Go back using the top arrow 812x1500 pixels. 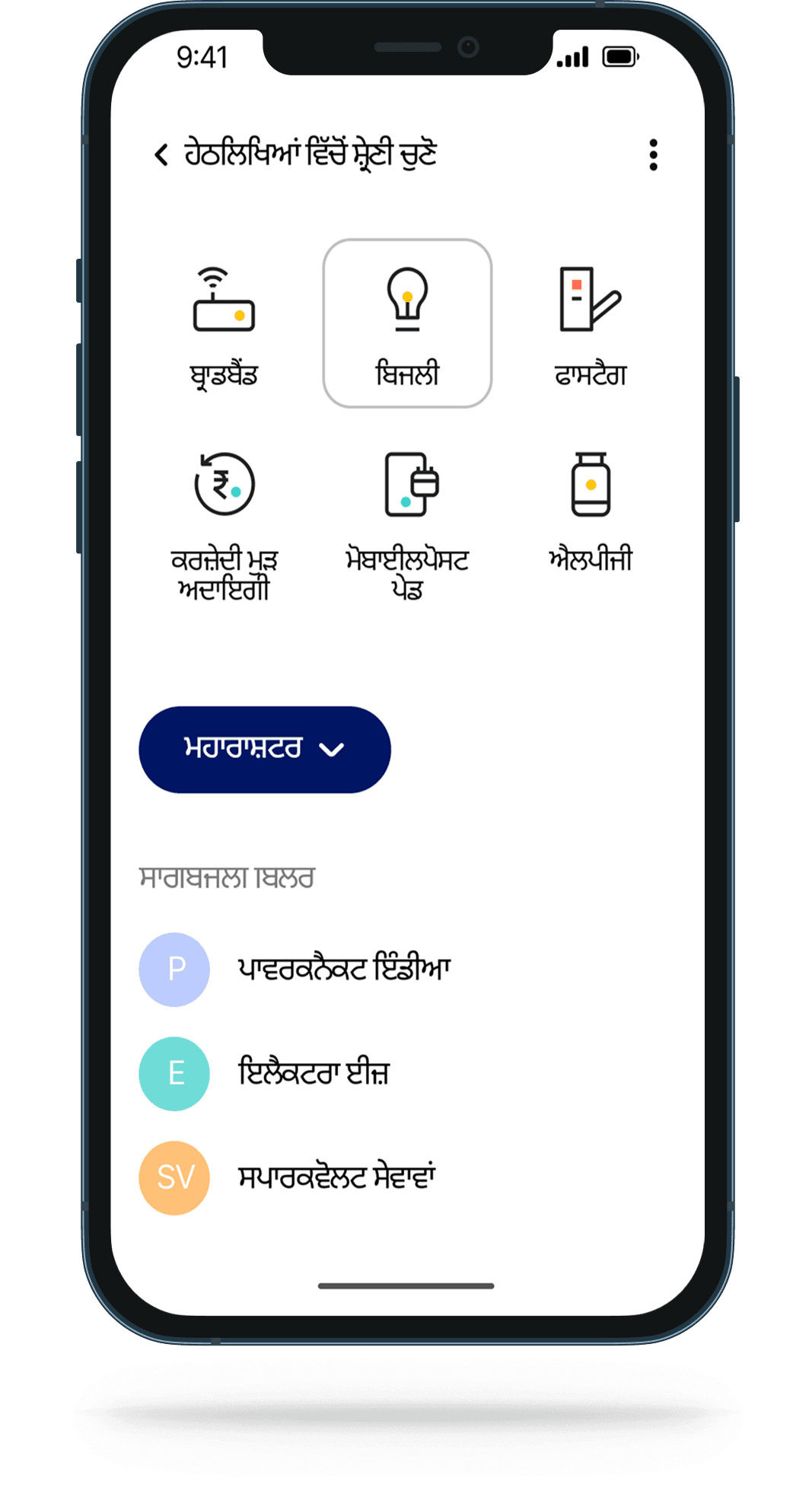[x=161, y=154]
